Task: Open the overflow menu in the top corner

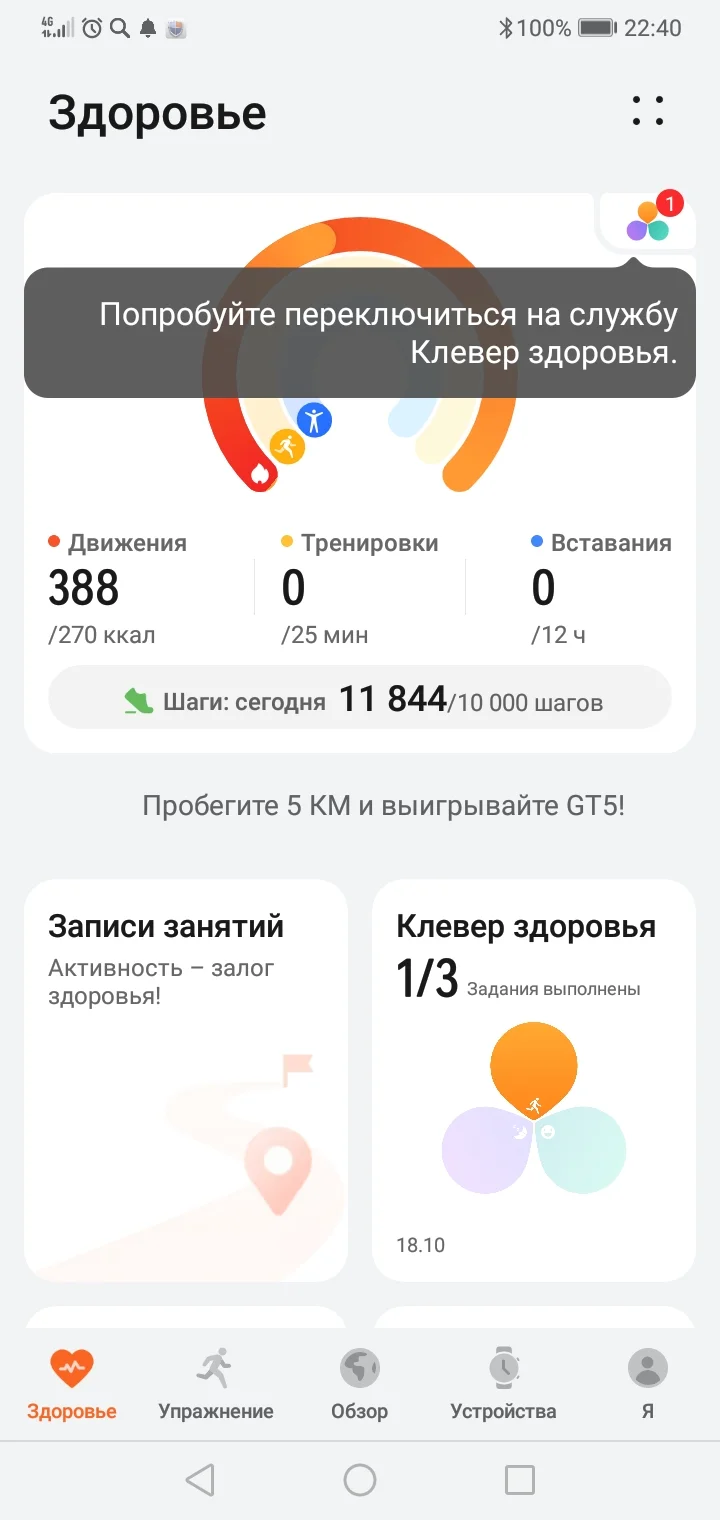Action: [647, 111]
